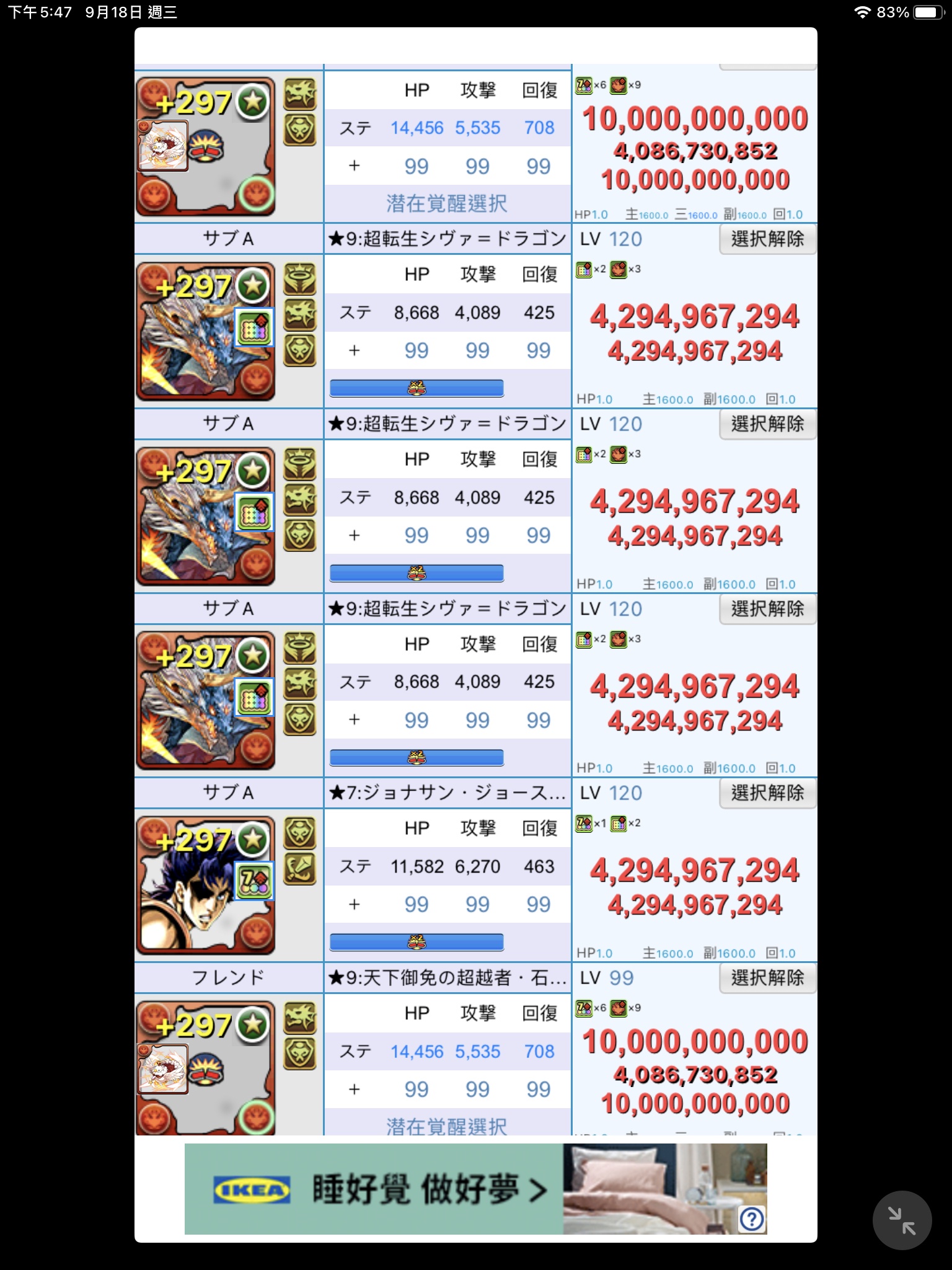Open the ジョナサン monster icon

[205, 885]
